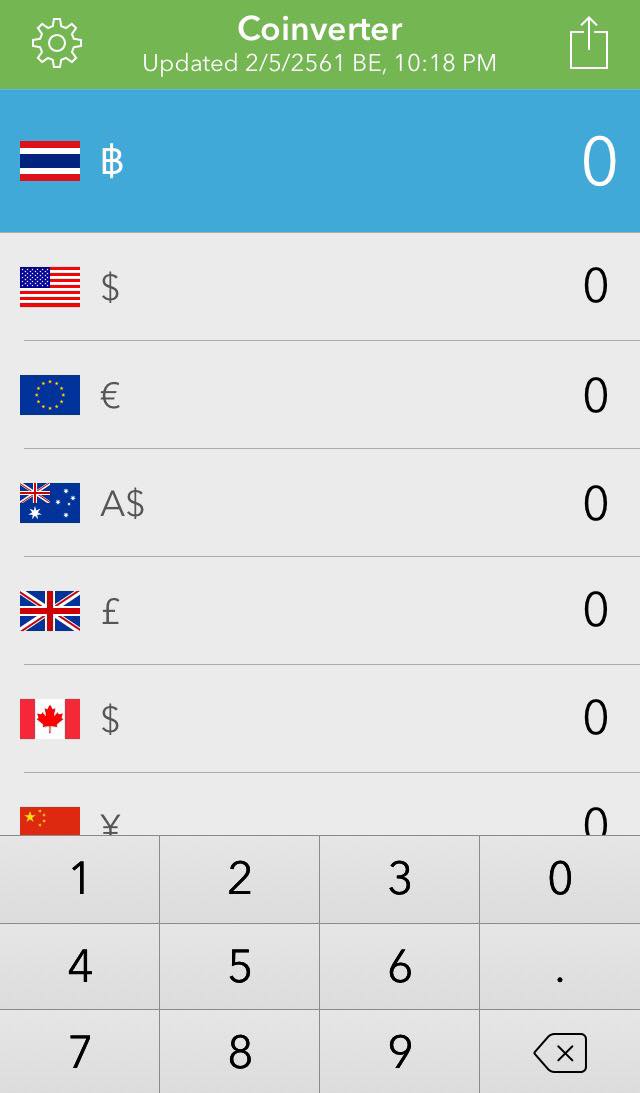Pick the British pound row
640x1093 pixels.
(320, 611)
